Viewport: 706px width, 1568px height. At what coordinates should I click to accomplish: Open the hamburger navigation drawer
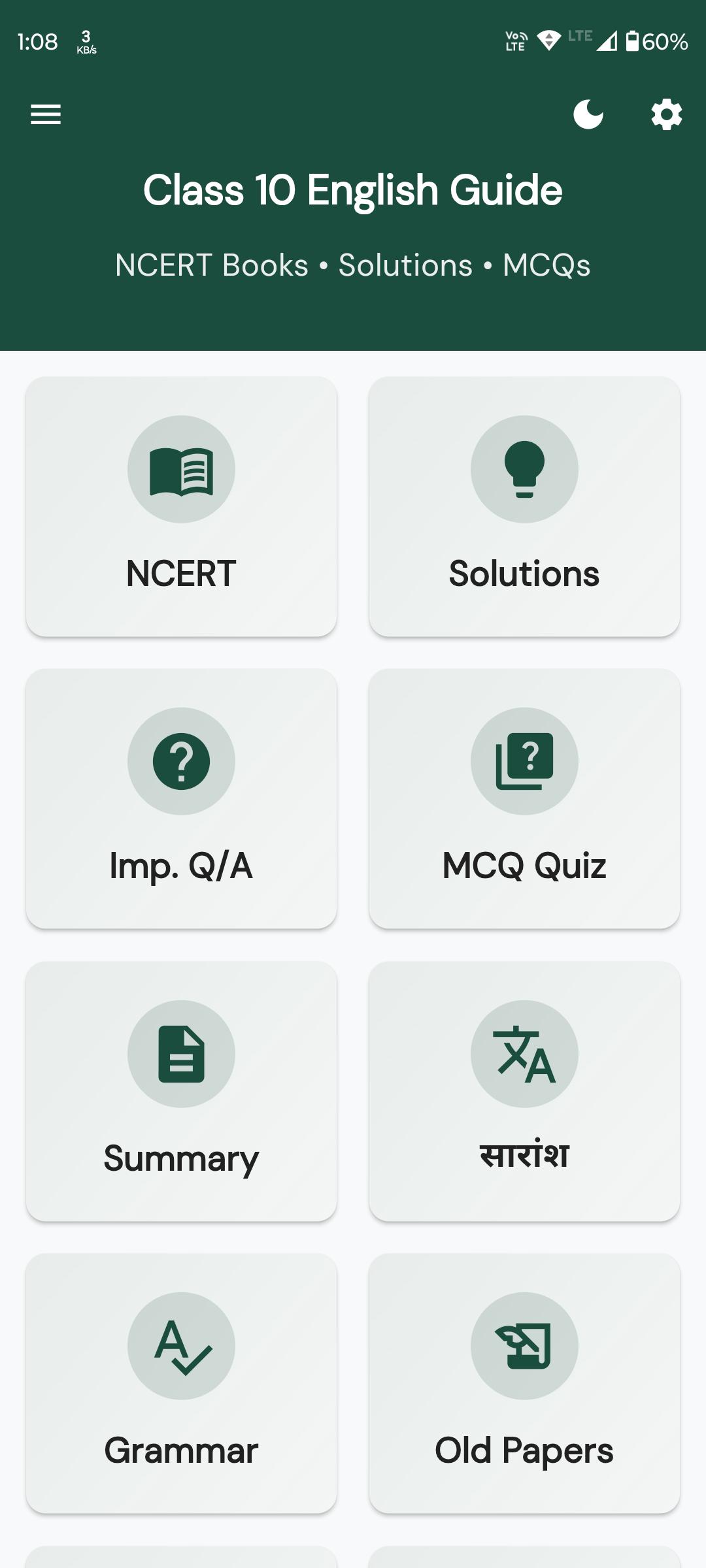pos(46,114)
